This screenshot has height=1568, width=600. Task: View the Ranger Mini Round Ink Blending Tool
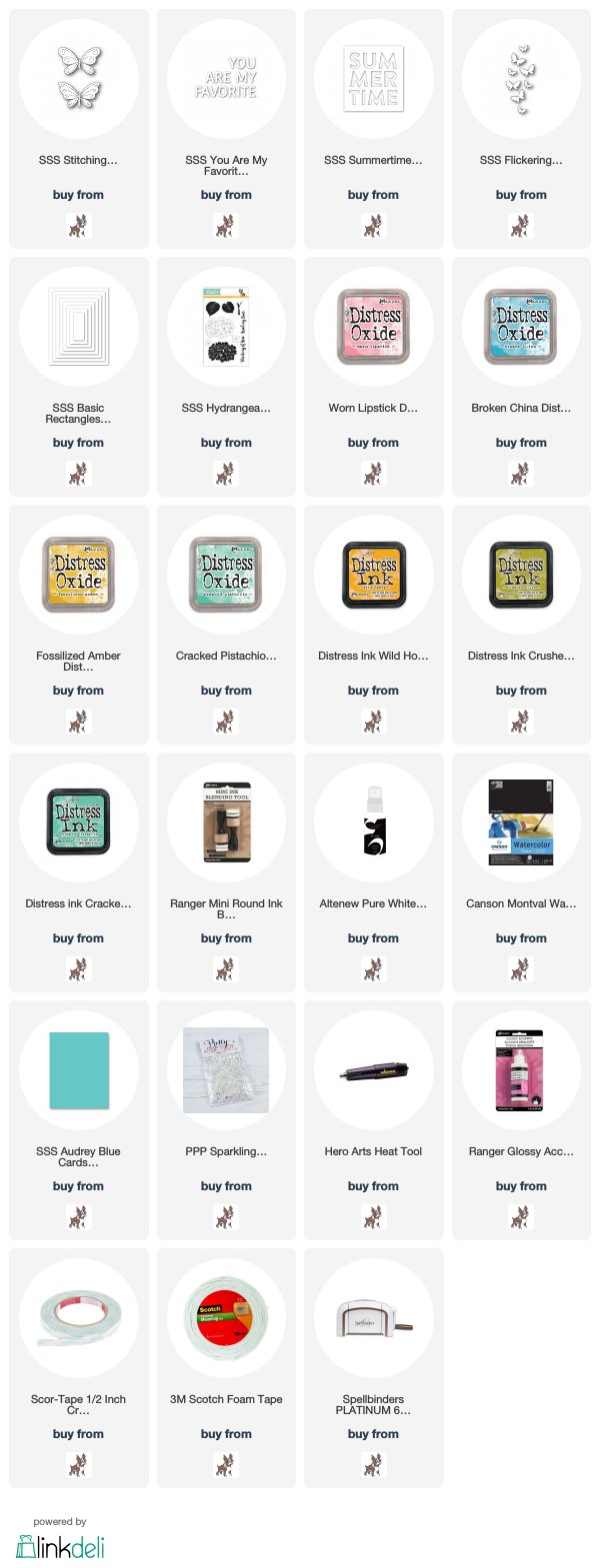pos(226,822)
